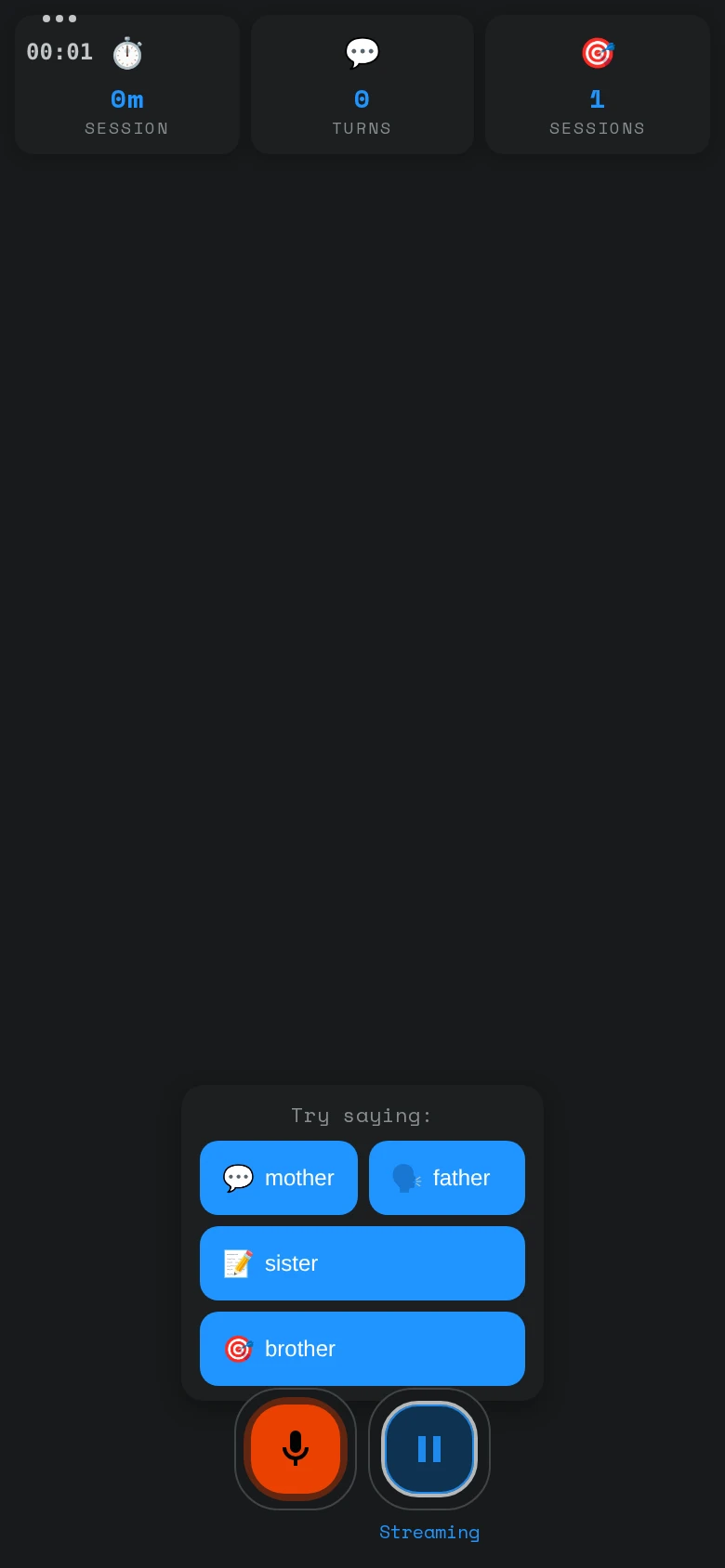The height and width of the screenshot is (1568, 725).
Task: Choose the "father" suggestion chip
Action: pos(447,1178)
